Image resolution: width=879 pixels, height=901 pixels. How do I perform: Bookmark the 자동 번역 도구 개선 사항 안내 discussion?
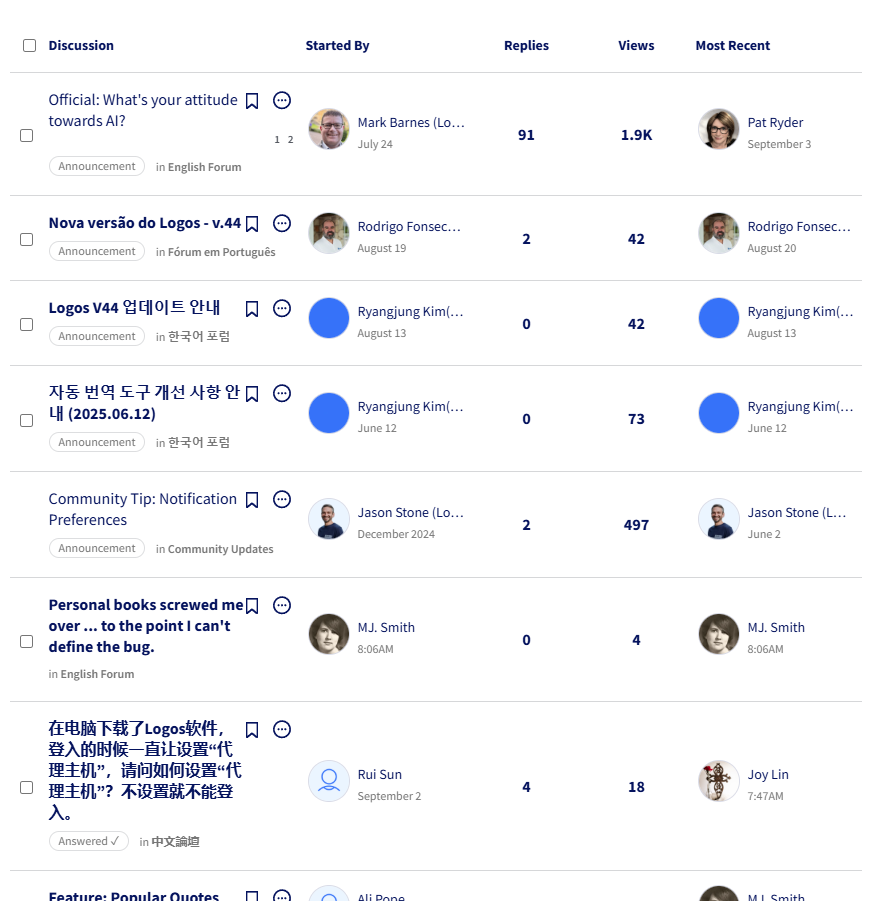[252, 394]
